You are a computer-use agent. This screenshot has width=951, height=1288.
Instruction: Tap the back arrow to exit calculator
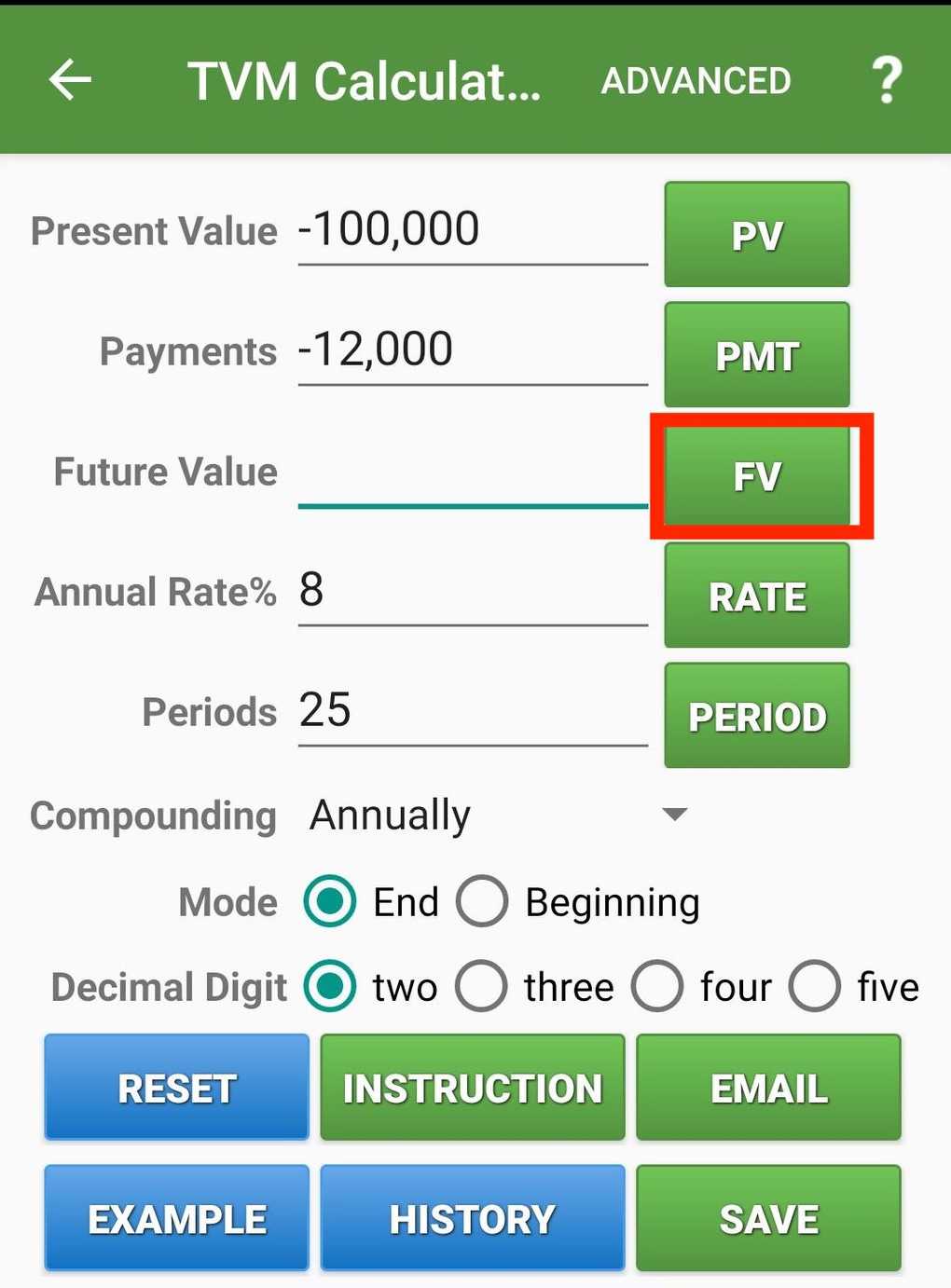tap(68, 80)
